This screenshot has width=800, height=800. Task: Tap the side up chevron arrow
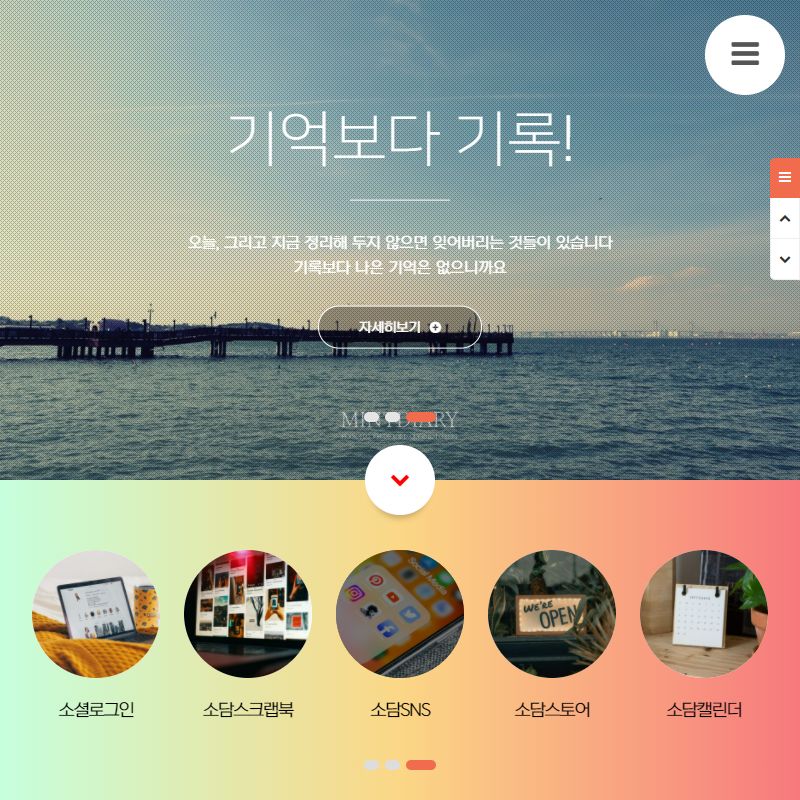785,218
